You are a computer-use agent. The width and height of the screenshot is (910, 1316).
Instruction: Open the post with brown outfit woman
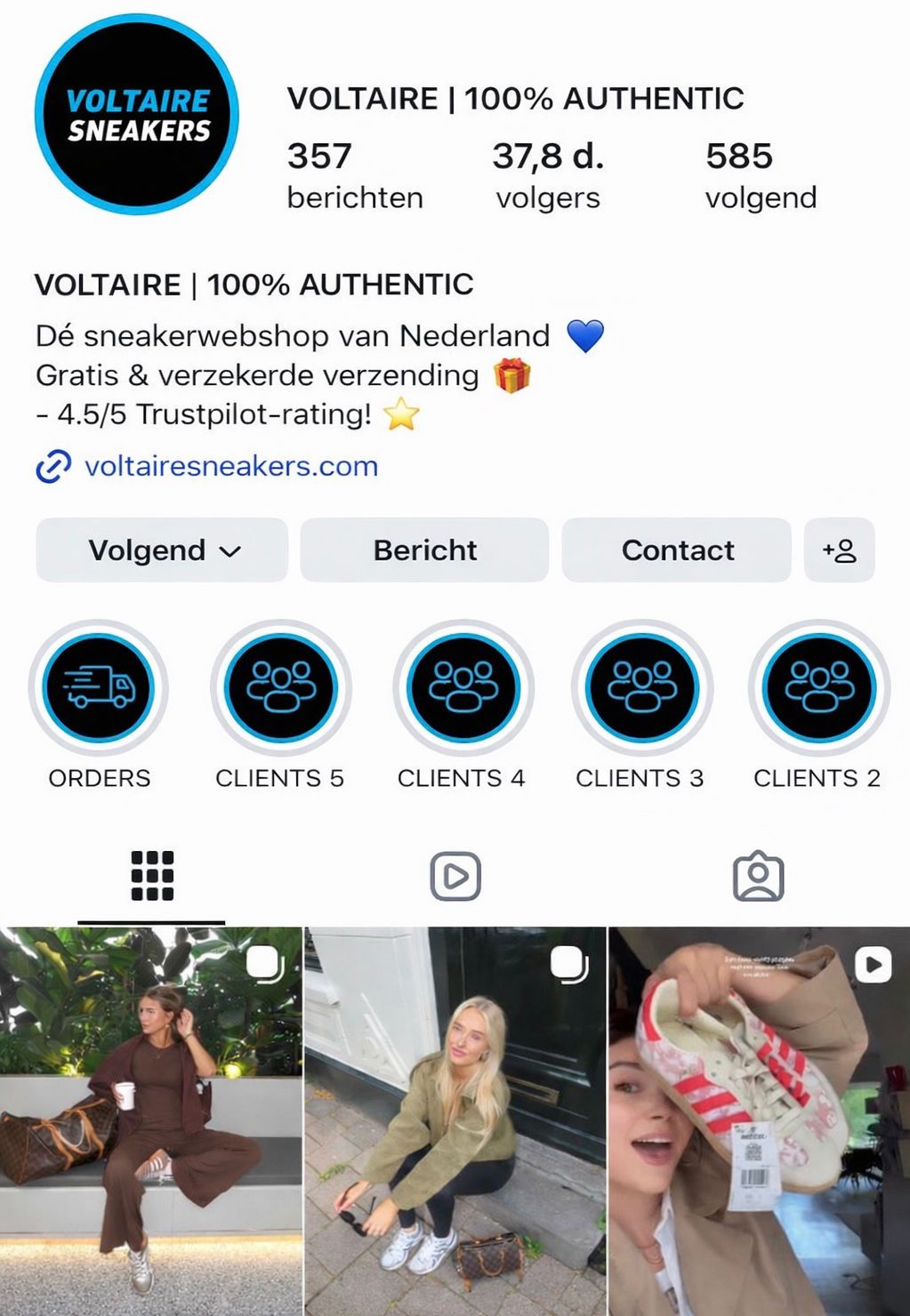(x=151, y=1120)
